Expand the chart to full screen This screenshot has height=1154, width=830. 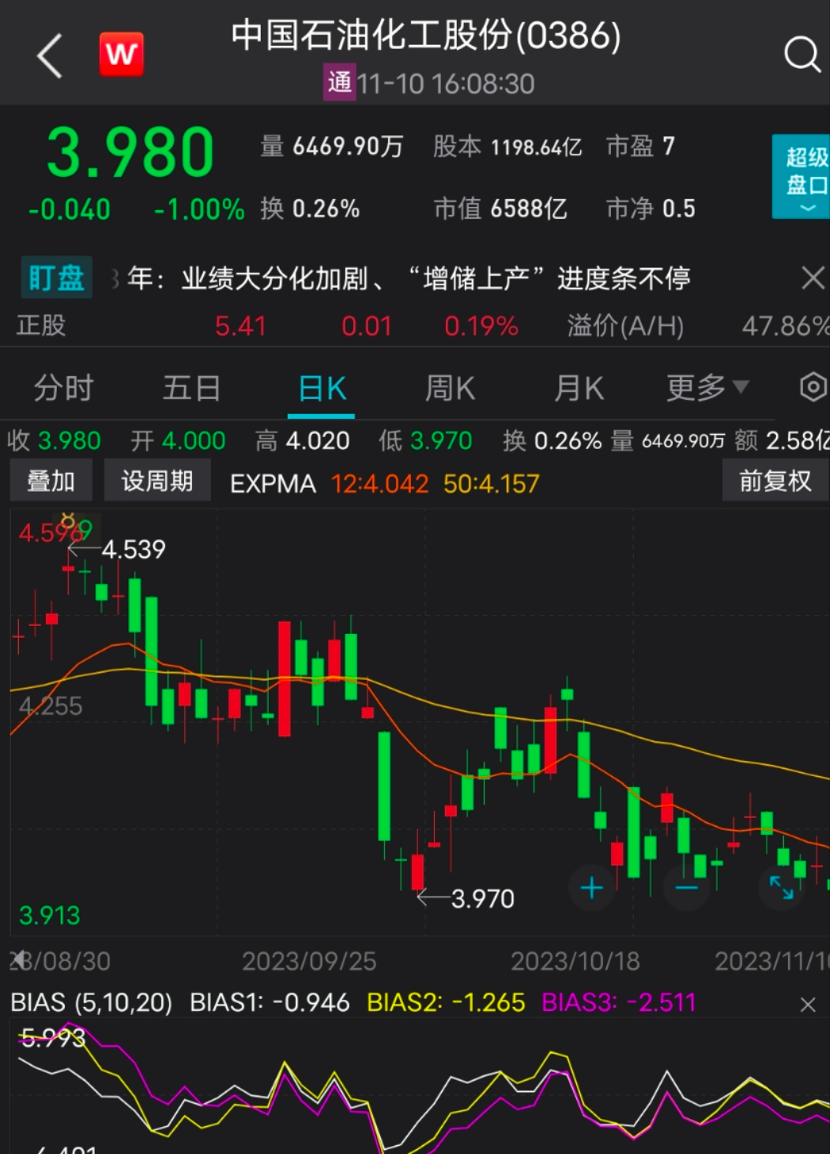coord(781,887)
